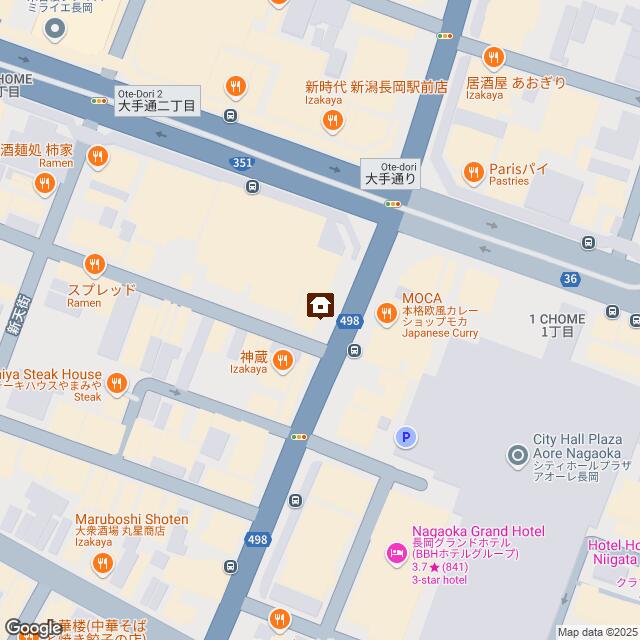
Task: Tap the house marker in map center
Action: [320, 305]
